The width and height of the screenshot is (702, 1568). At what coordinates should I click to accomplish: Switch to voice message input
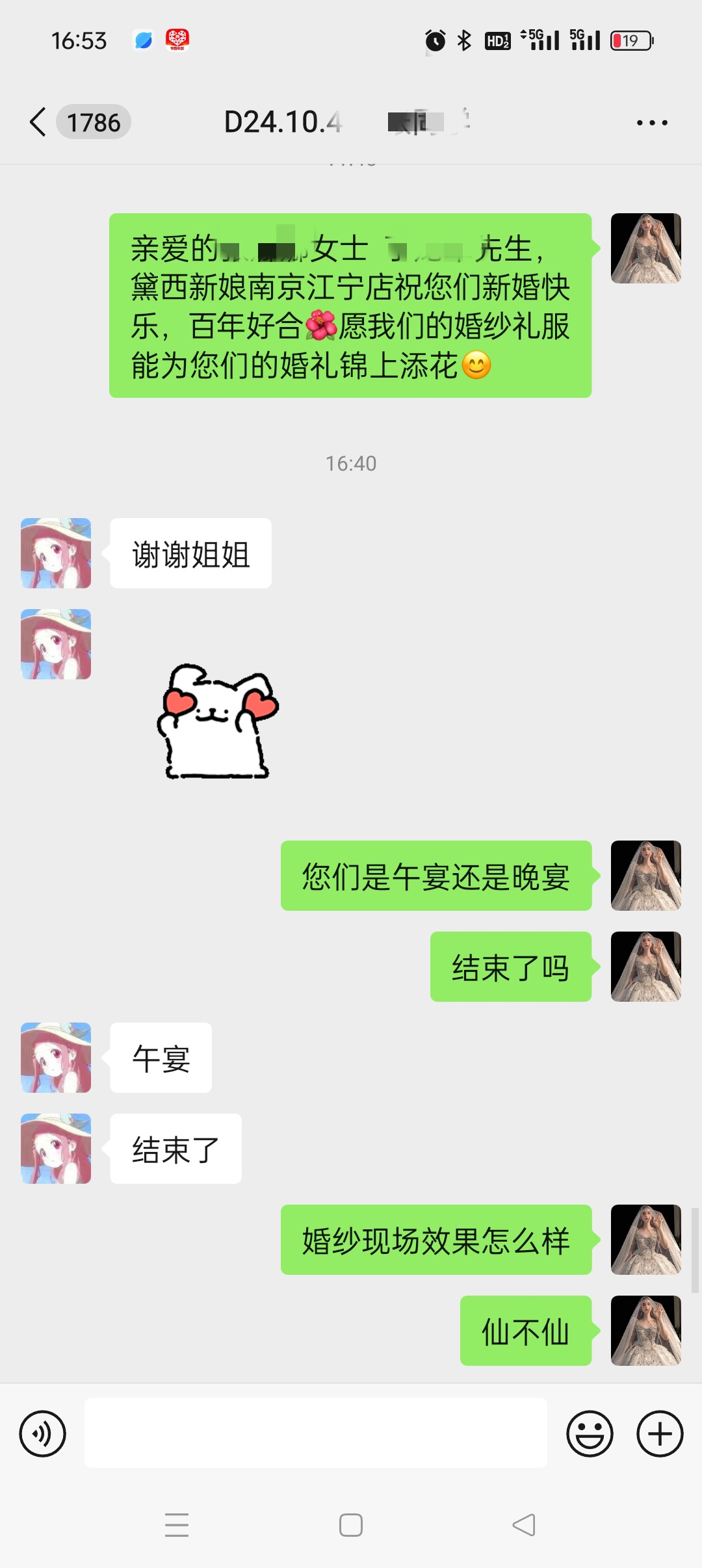pos(43,1433)
